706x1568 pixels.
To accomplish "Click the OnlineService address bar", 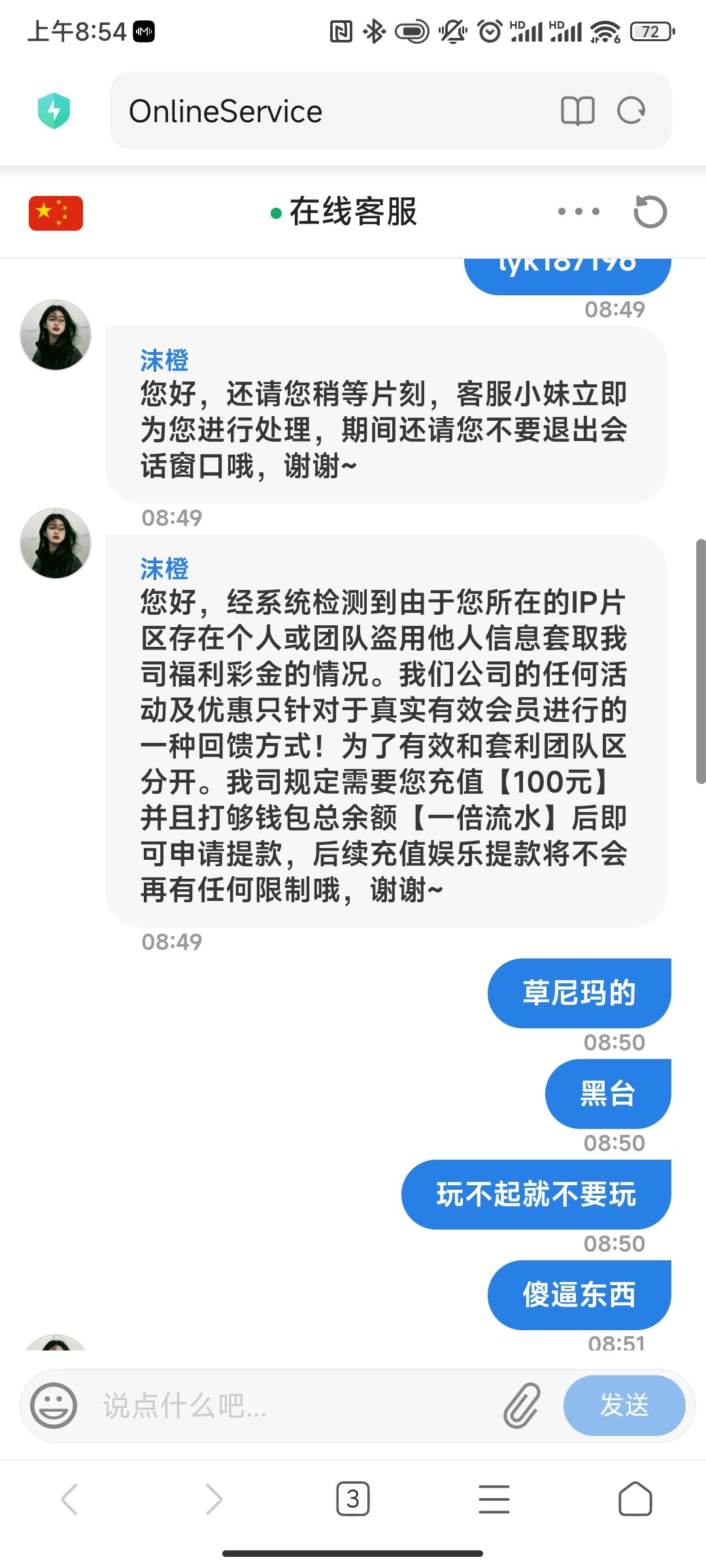I will pyautogui.click(x=261, y=110).
